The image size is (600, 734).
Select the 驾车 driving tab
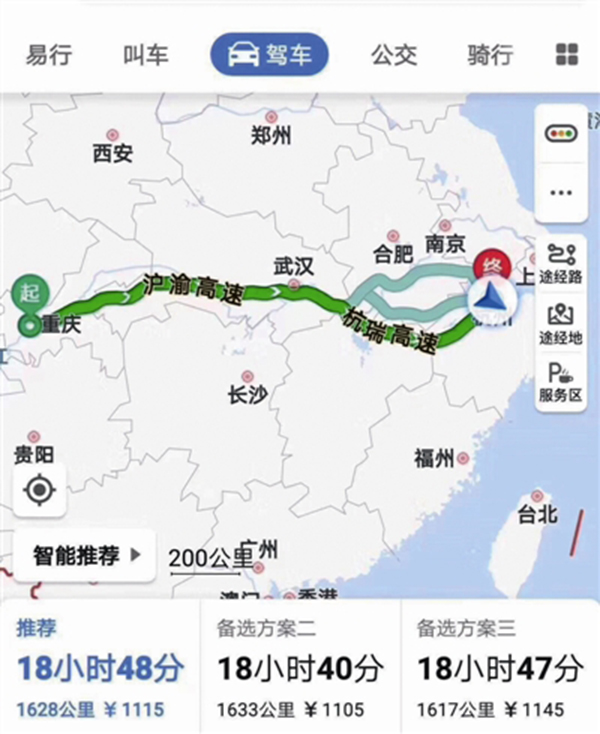pos(269,54)
